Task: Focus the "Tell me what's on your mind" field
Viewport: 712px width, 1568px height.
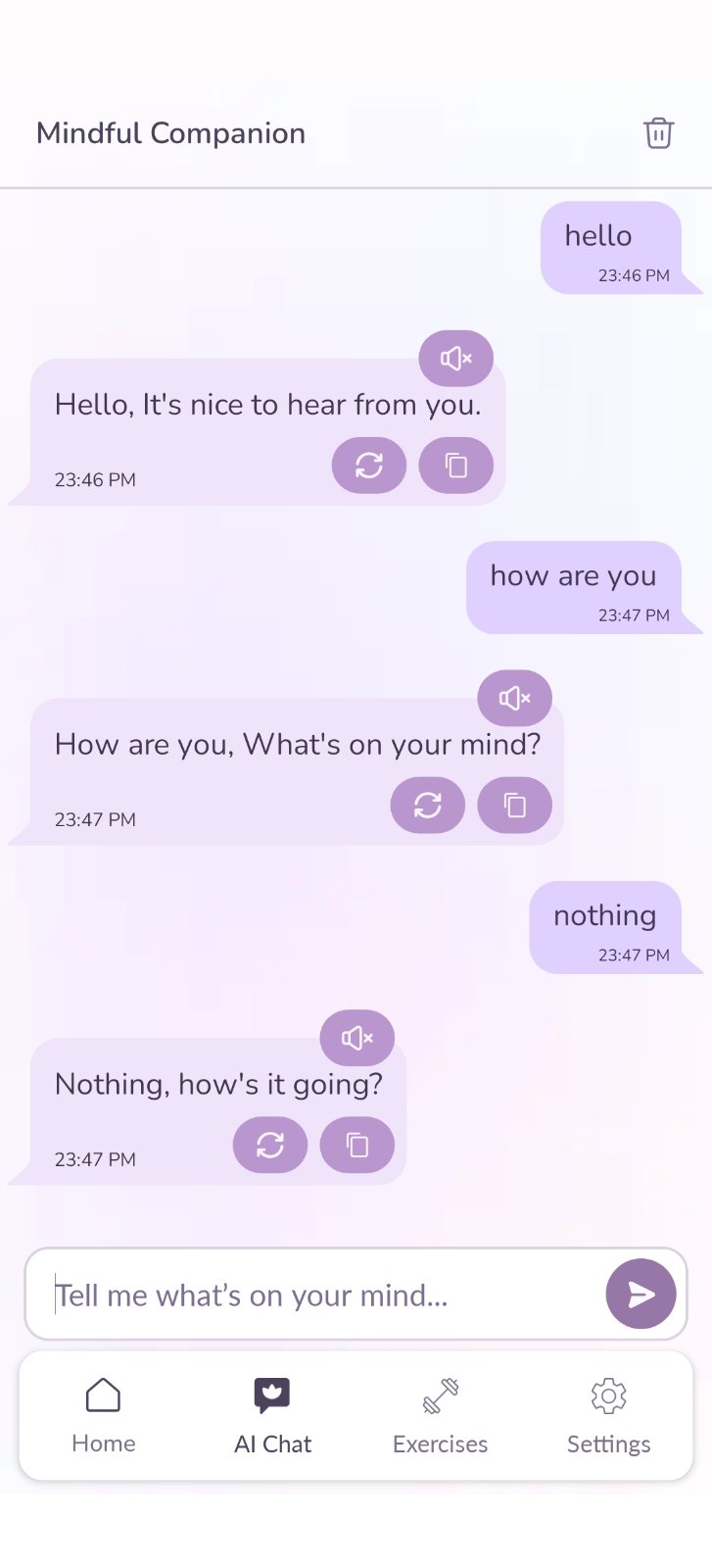Action: click(x=313, y=1295)
